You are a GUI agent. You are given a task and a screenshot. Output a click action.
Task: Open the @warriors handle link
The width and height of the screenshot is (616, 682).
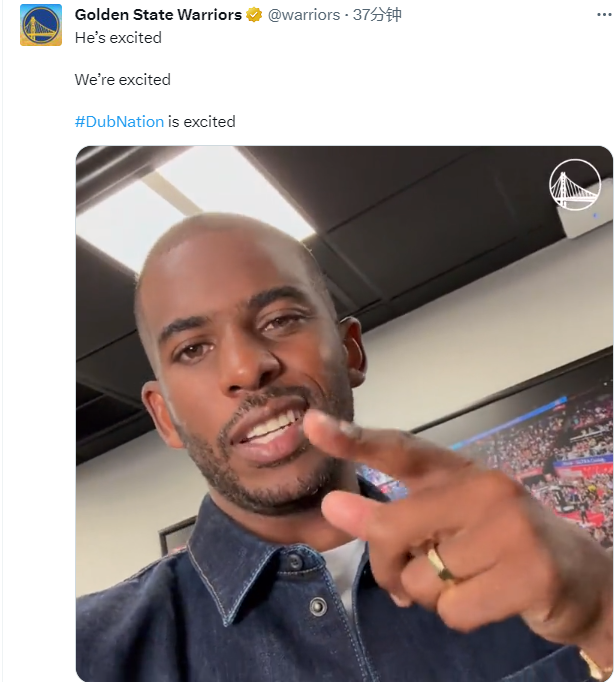coord(307,15)
